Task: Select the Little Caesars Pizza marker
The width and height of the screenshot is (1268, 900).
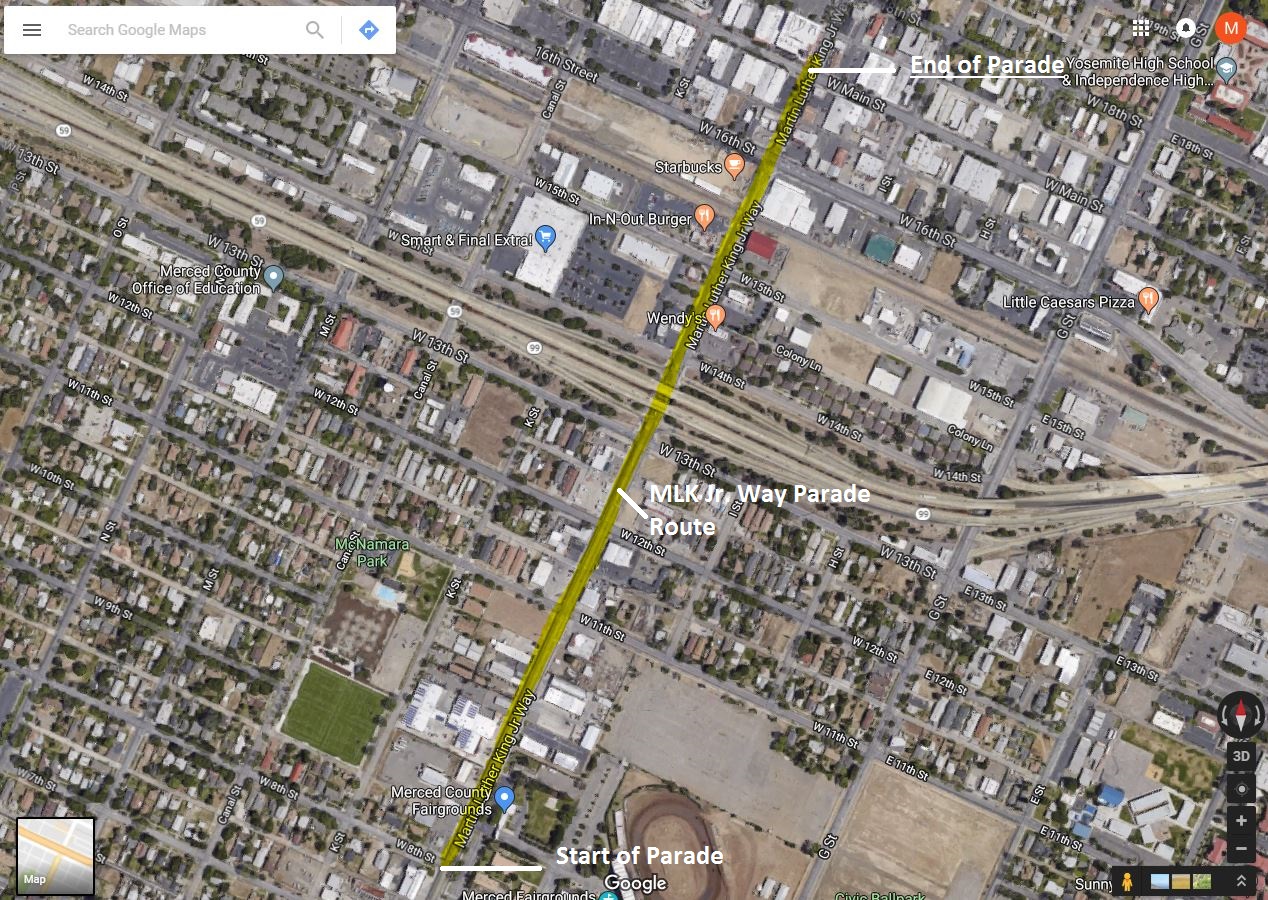Action: pyautogui.click(x=1148, y=298)
